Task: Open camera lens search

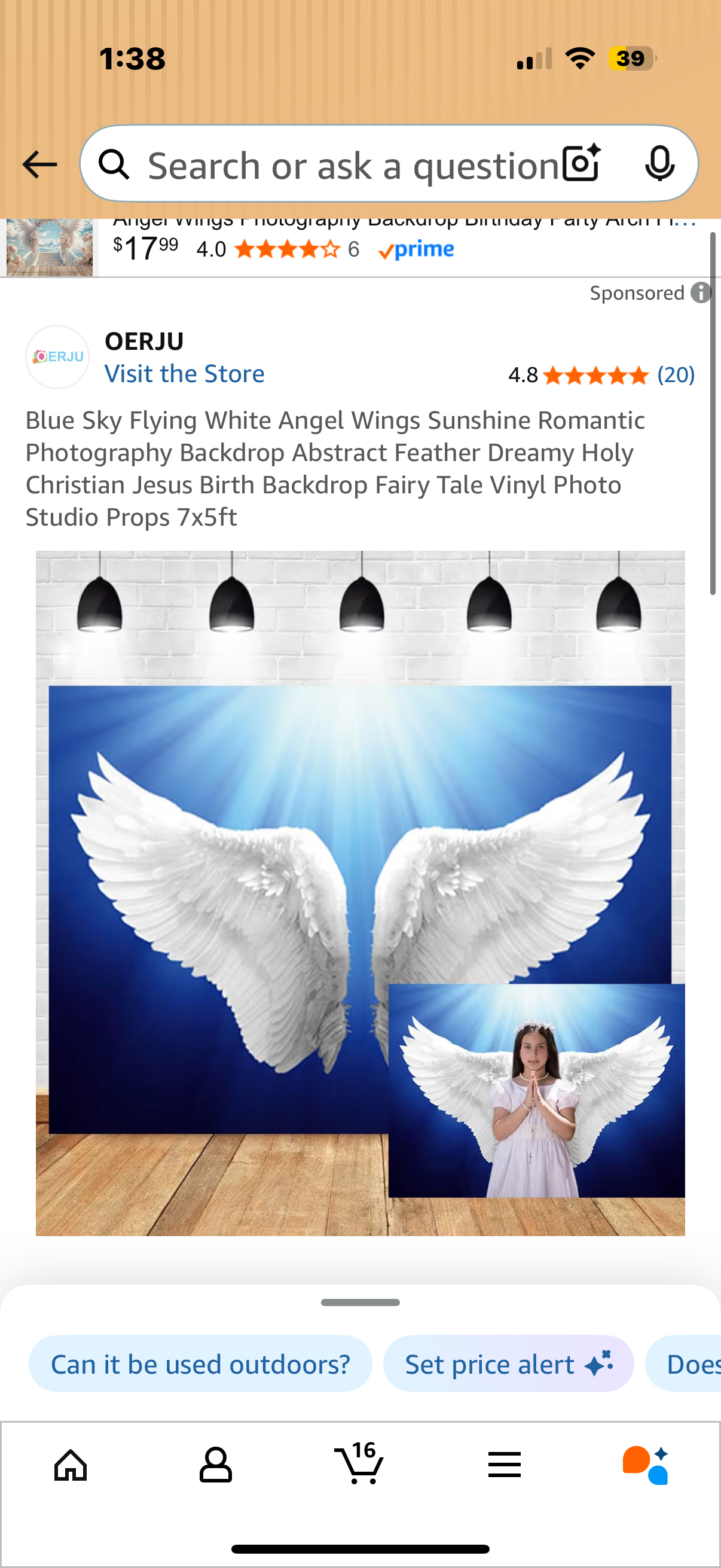Action: pyautogui.click(x=581, y=164)
